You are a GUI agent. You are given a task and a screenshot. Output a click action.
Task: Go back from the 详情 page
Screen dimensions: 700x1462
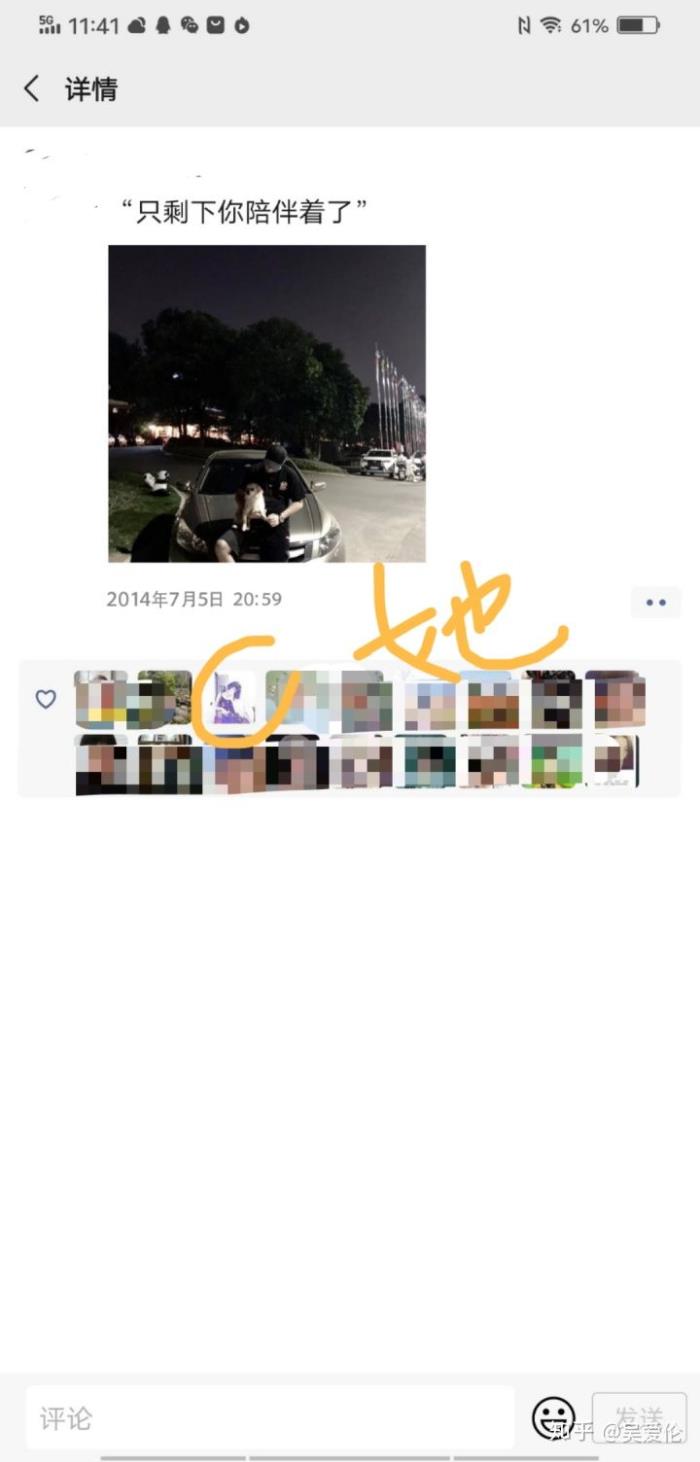click(32, 89)
